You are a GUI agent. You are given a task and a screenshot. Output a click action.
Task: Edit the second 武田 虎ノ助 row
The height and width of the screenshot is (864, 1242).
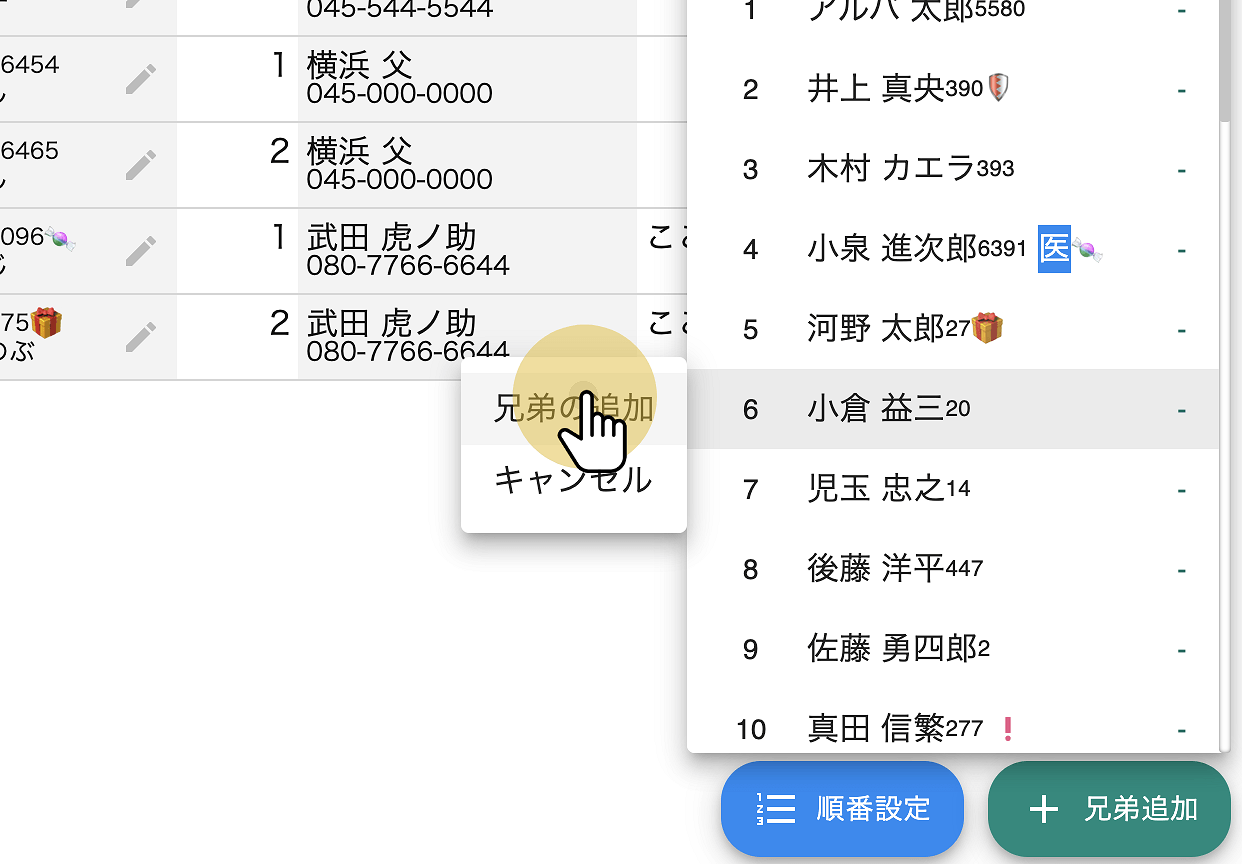point(141,337)
